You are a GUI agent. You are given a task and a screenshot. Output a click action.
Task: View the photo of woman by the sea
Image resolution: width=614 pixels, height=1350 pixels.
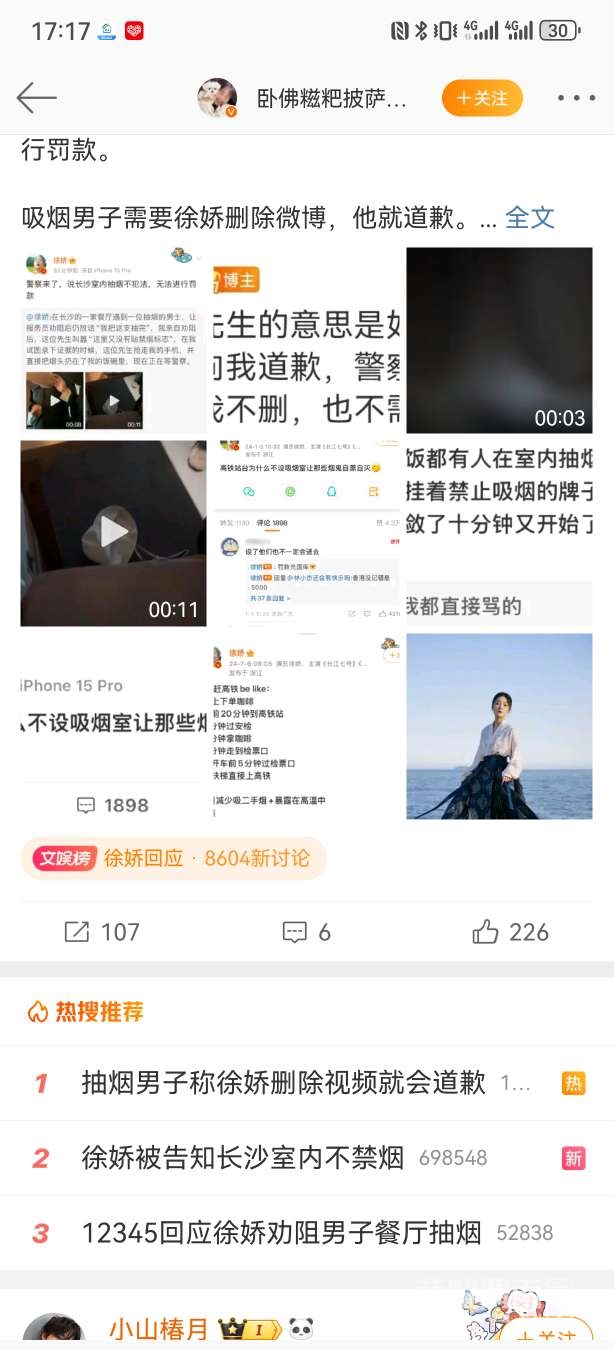coord(499,726)
